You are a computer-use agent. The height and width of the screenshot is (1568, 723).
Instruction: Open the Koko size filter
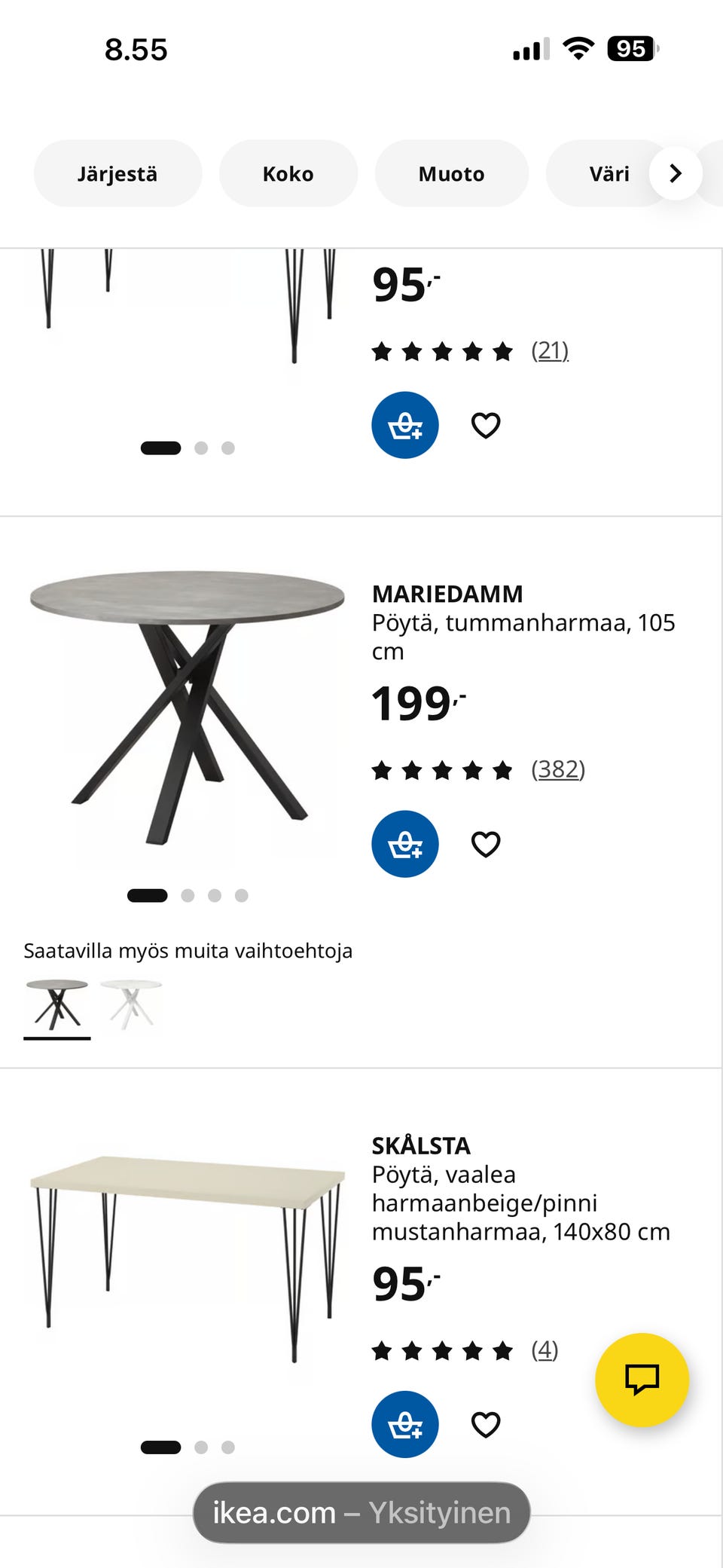(x=288, y=173)
